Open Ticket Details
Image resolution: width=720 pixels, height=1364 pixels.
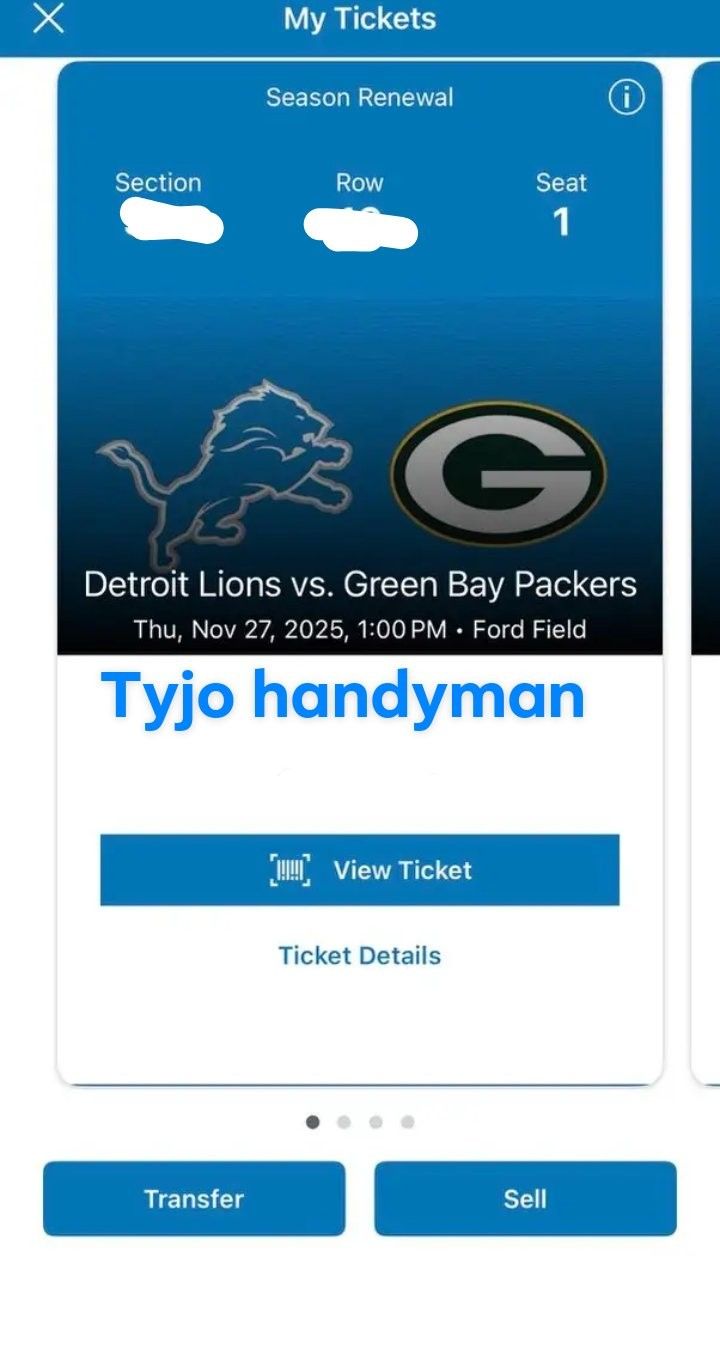coord(358,955)
